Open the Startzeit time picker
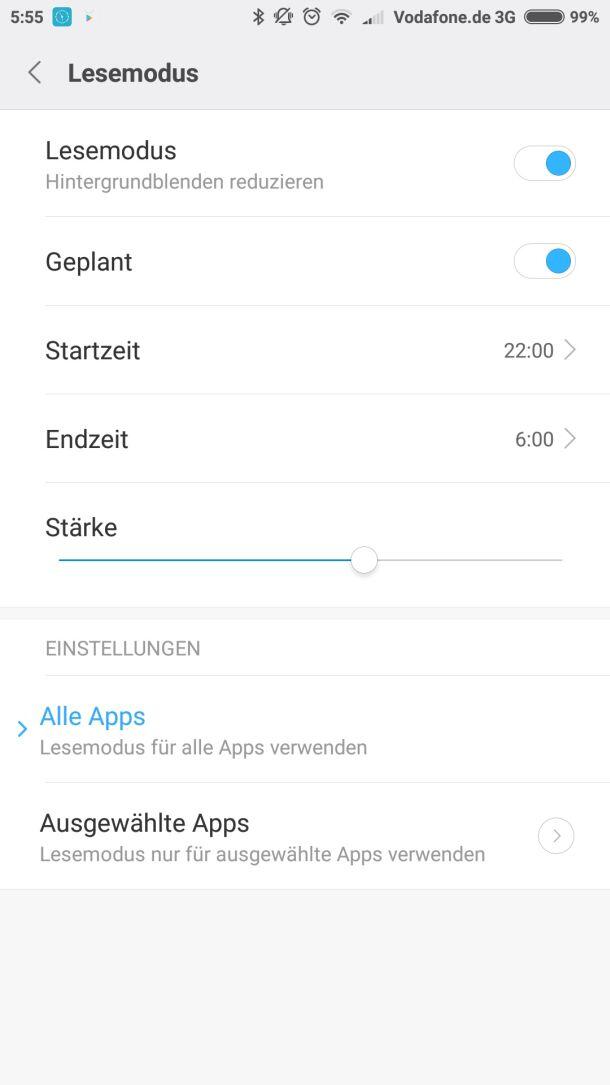 (x=305, y=350)
